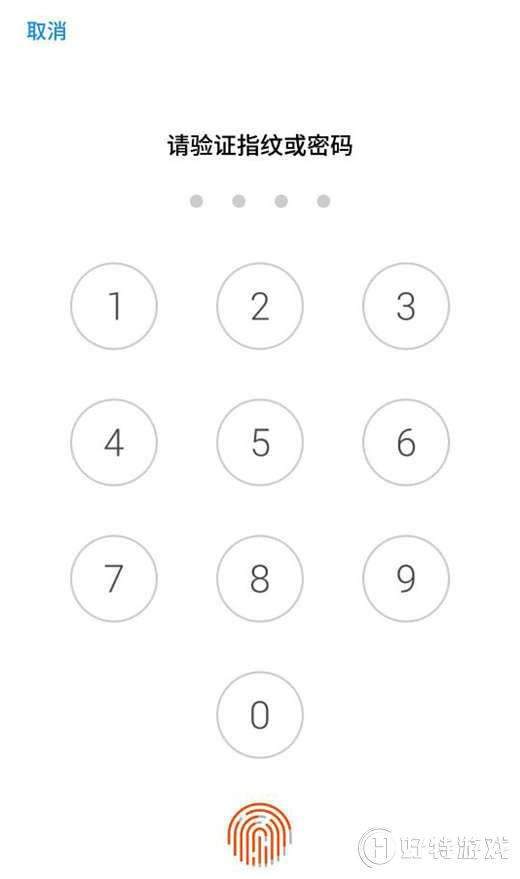Viewport: 520px width, 879px height.
Task: Select digit 3 on the keypad
Action: tap(406, 306)
